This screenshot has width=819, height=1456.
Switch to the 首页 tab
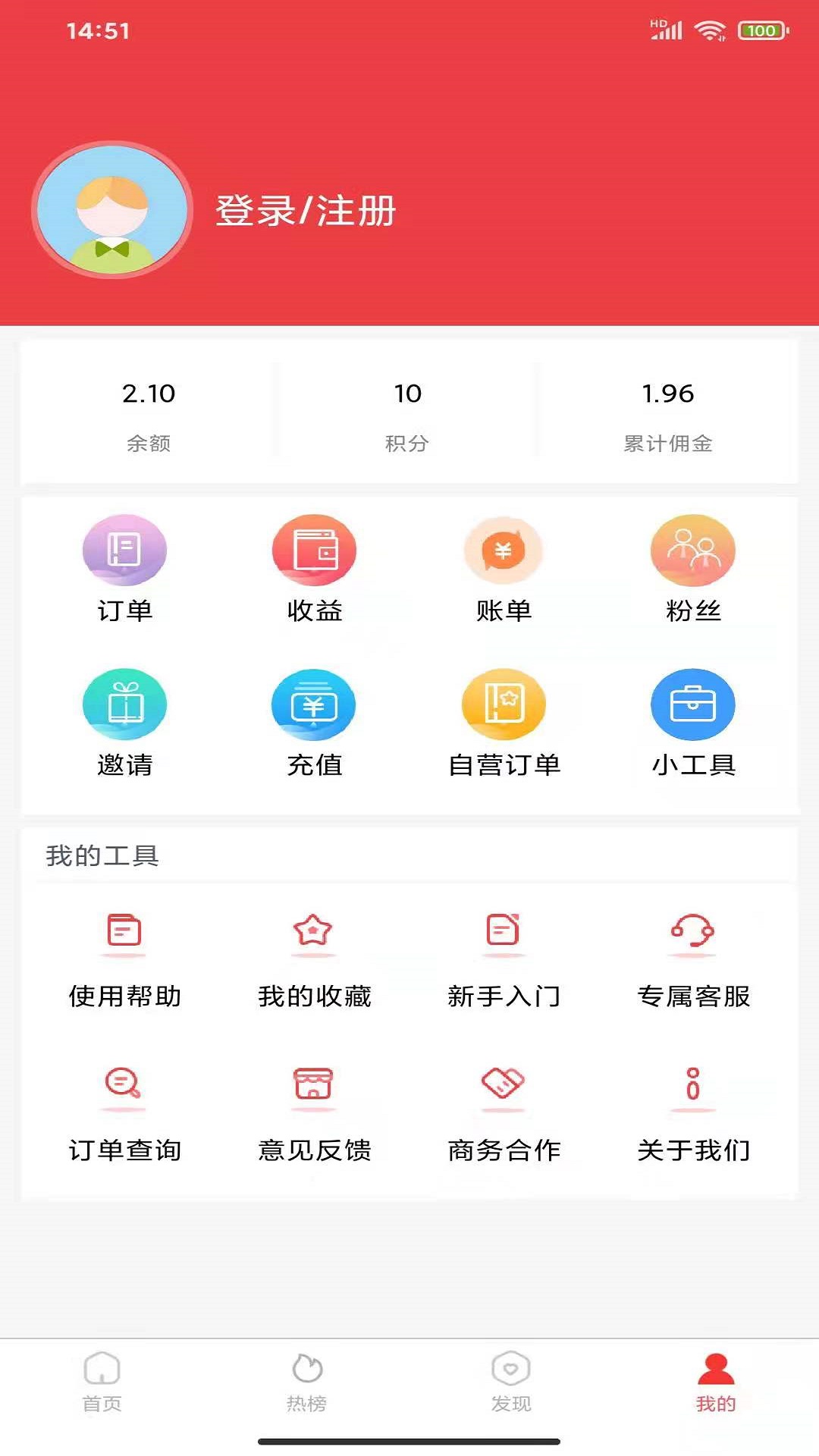pyautogui.click(x=102, y=1382)
